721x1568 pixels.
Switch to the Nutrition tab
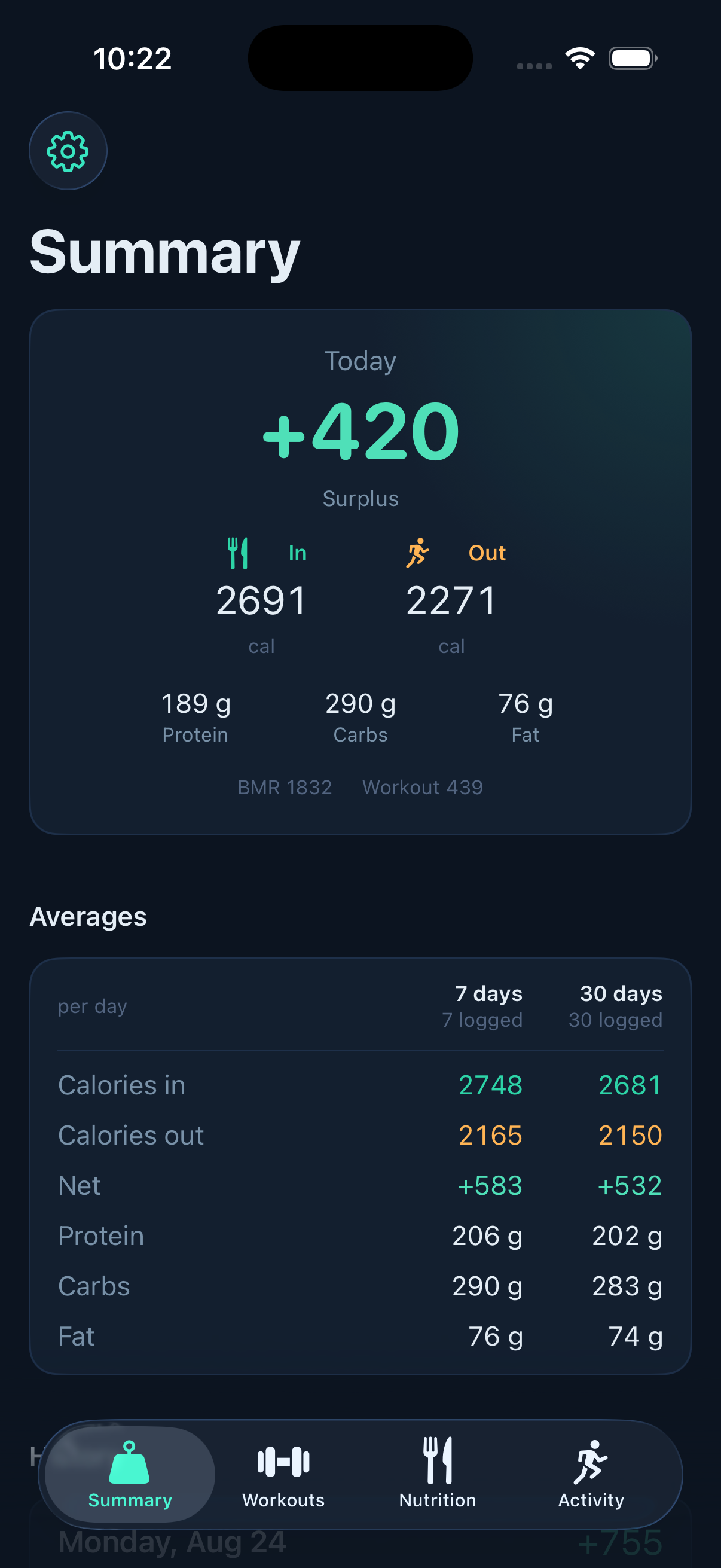(x=438, y=1474)
